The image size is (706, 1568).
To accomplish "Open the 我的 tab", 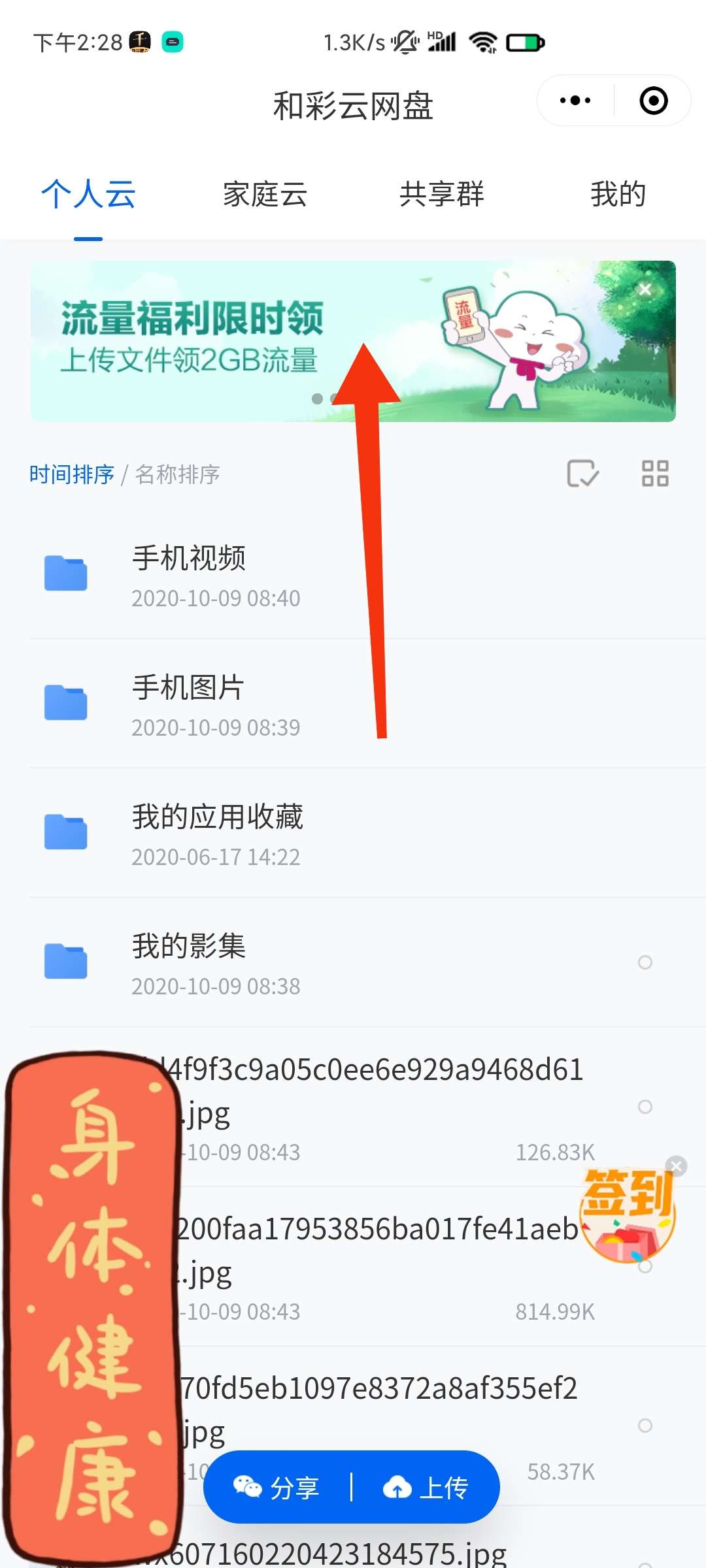I will (618, 195).
